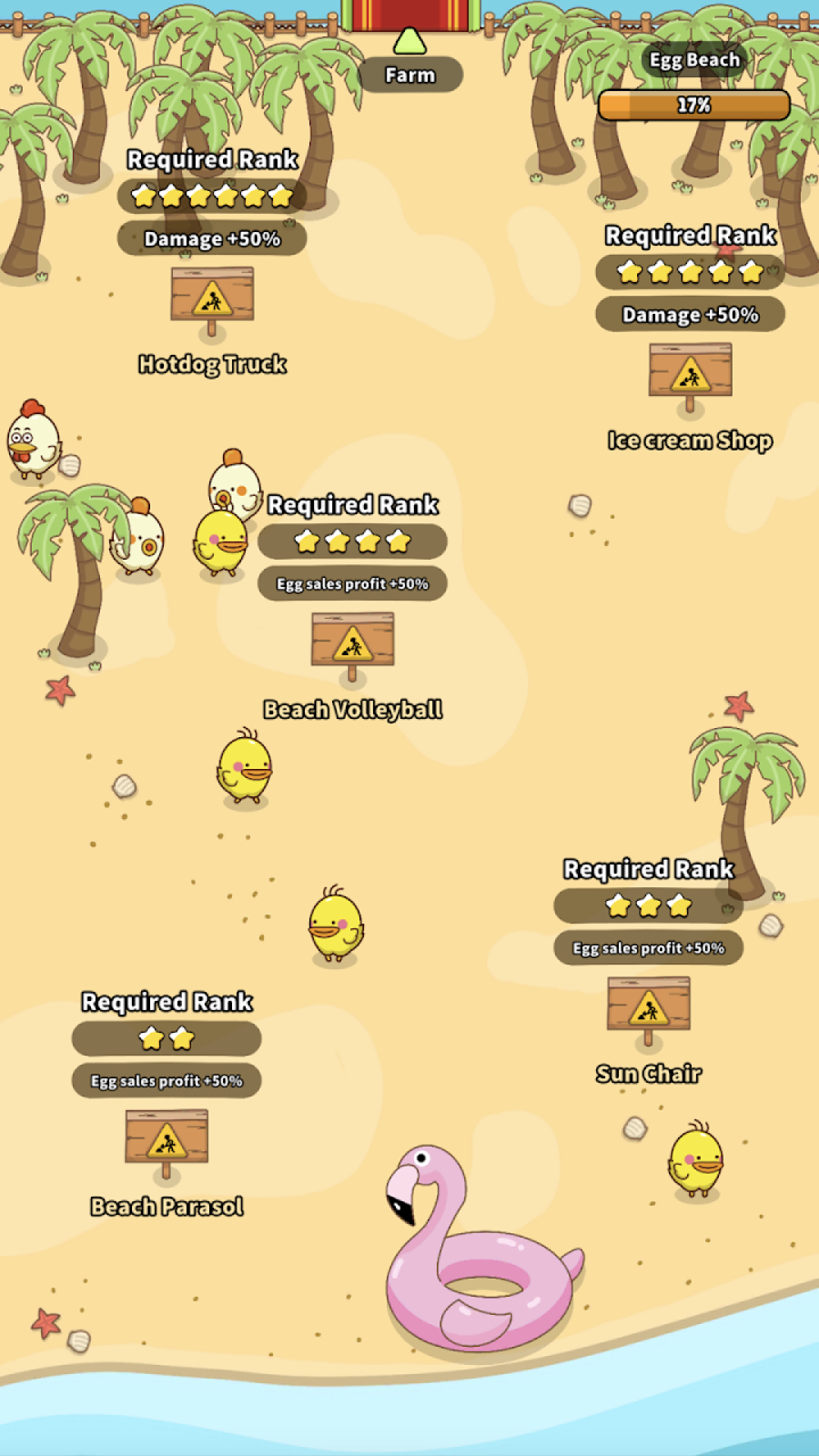Viewport: 819px width, 1456px height.
Task: Open the Beach Volleyball construction sign
Action: click(353, 641)
